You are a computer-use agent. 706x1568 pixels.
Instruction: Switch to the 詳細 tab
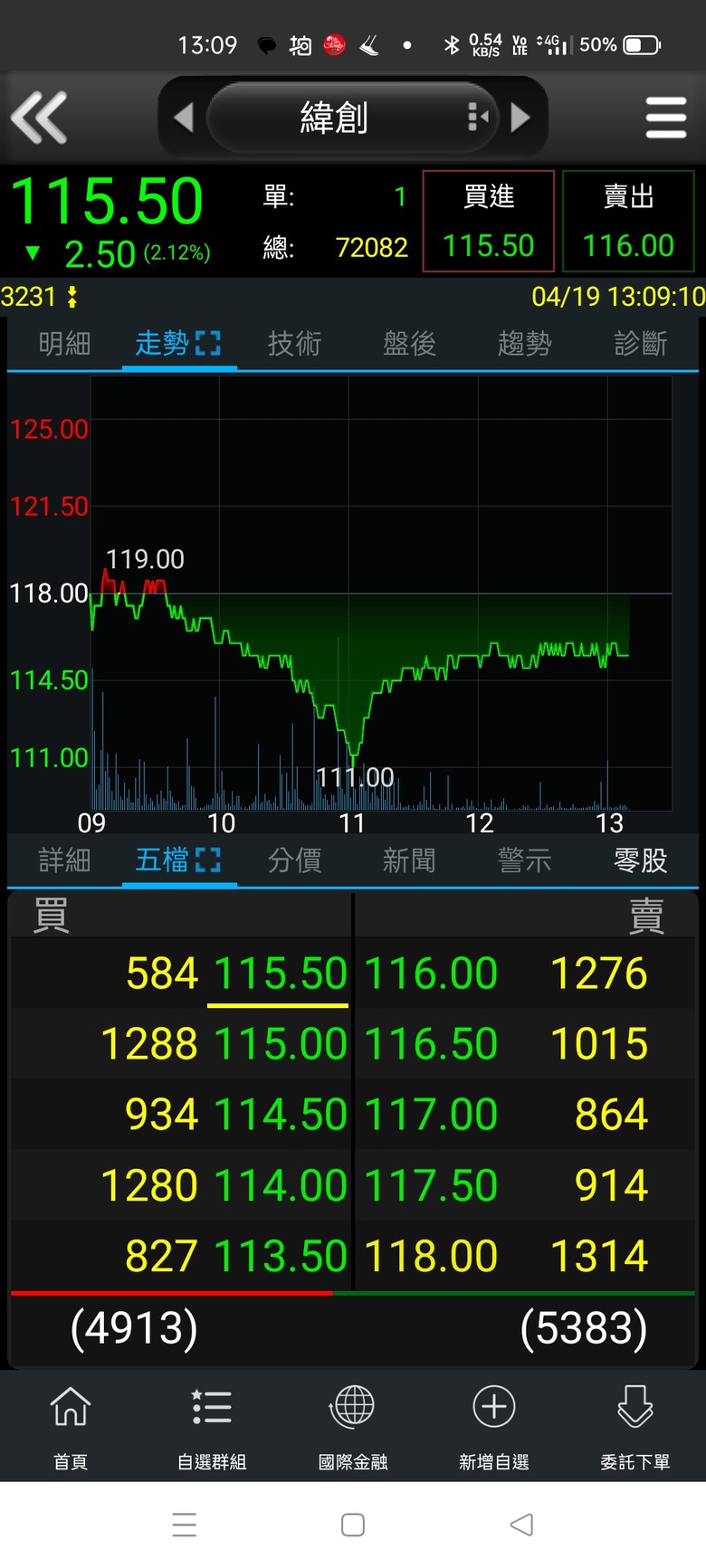click(x=64, y=860)
